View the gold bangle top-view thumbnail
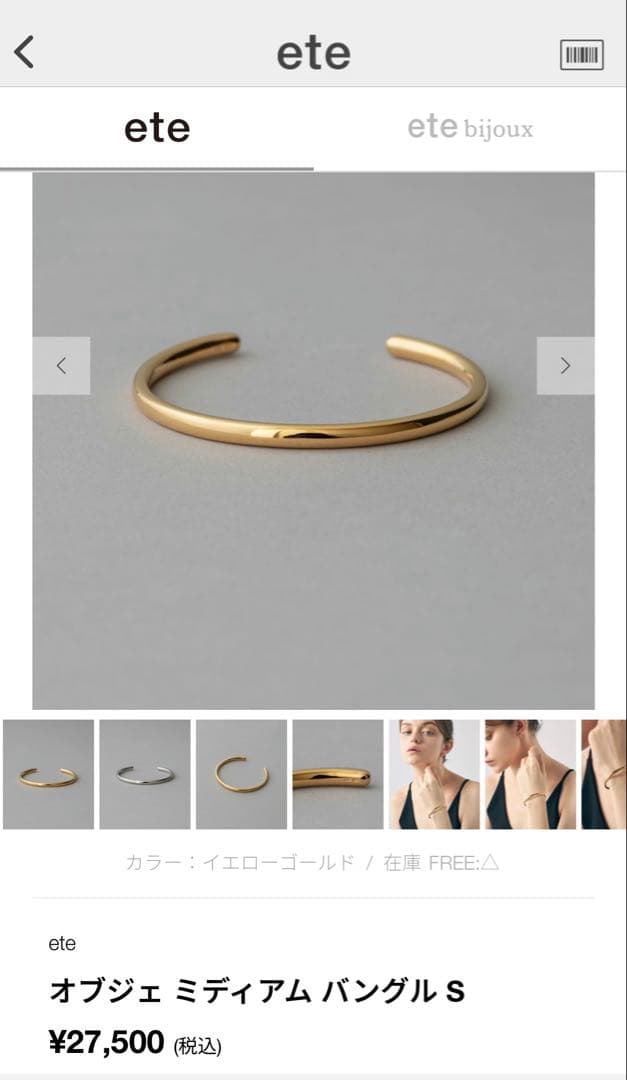The width and height of the screenshot is (627, 1080). point(241,774)
